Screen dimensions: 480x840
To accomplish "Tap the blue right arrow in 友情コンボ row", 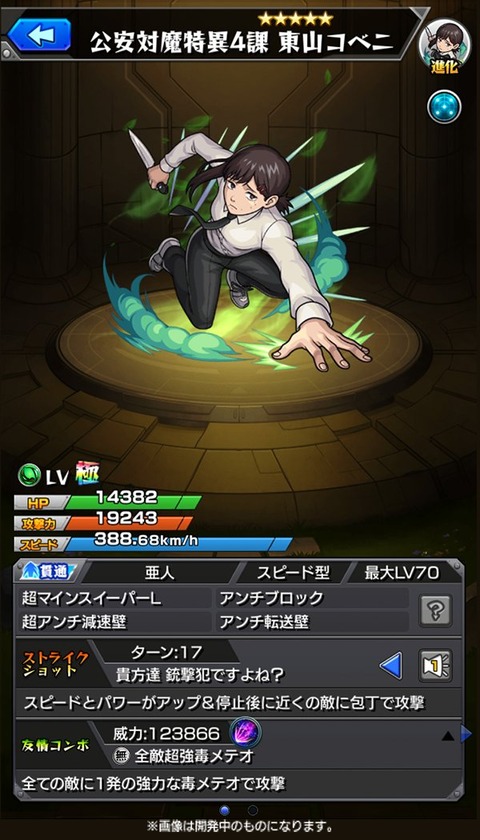I will [x=466, y=734].
